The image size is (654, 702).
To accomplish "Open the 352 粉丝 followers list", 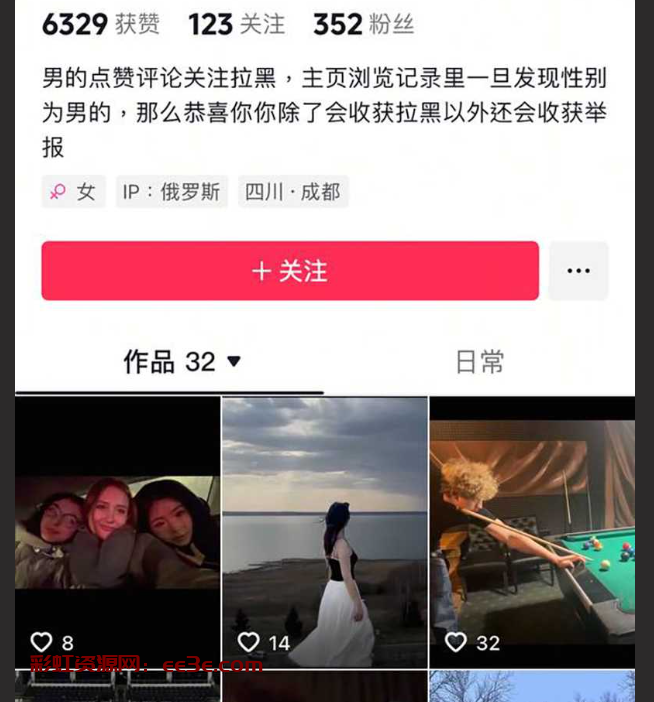I will pyautogui.click(x=362, y=24).
